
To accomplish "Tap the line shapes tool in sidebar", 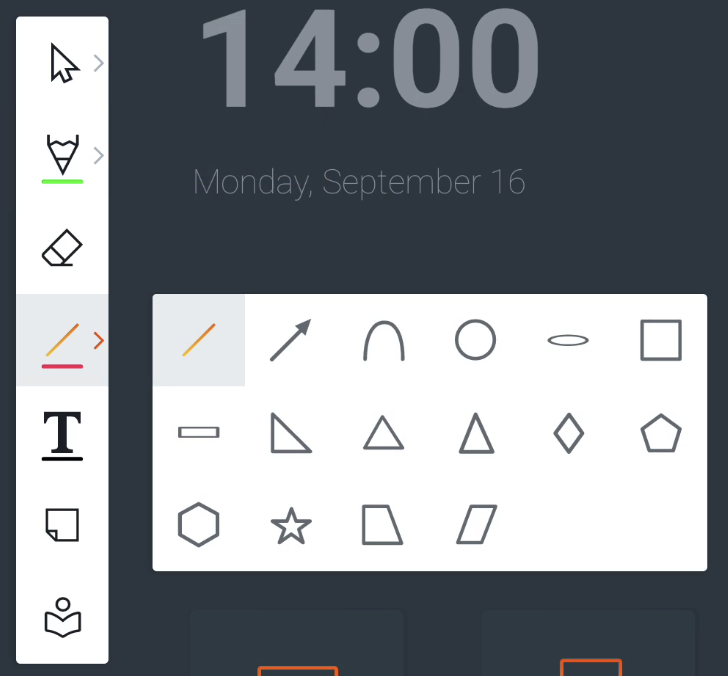I will tap(62, 341).
